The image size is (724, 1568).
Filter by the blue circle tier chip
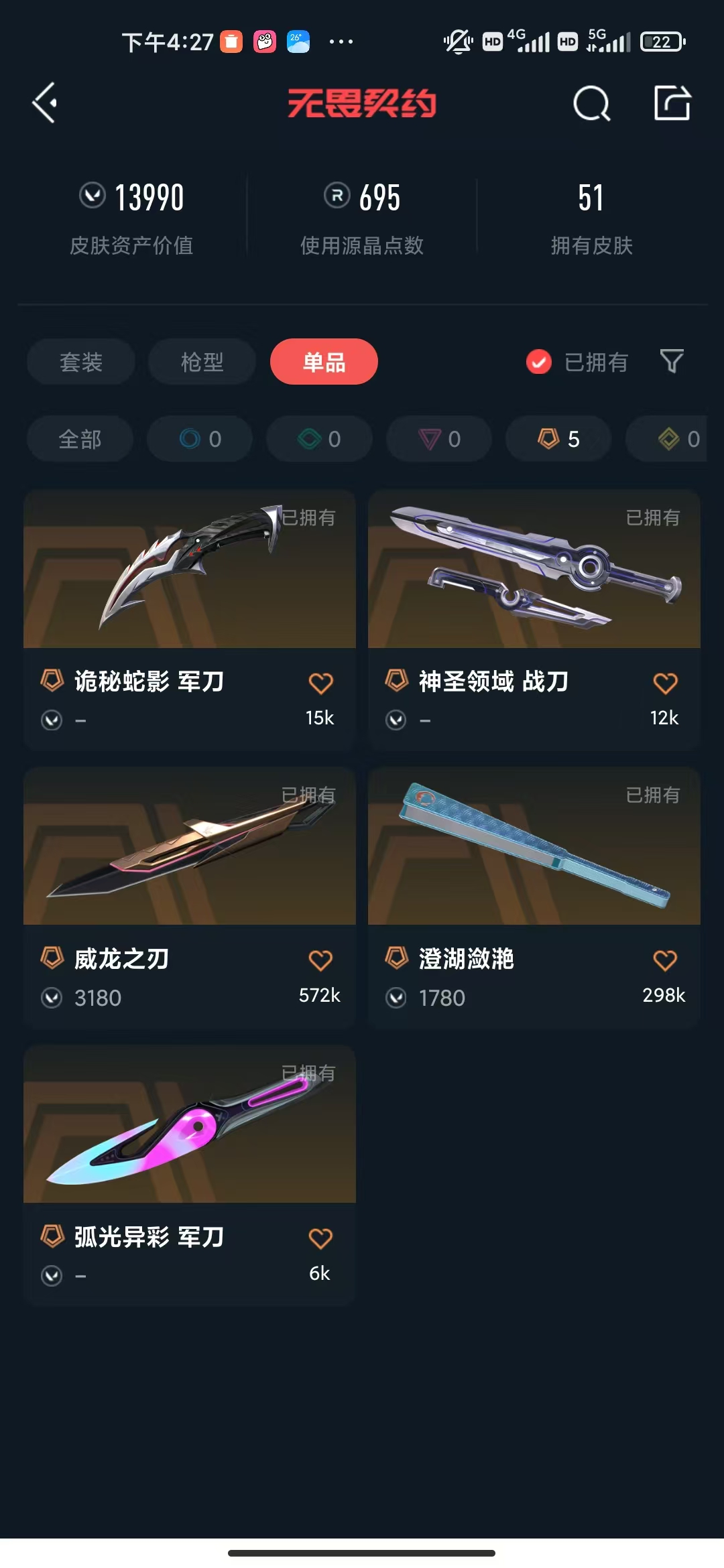(x=200, y=439)
